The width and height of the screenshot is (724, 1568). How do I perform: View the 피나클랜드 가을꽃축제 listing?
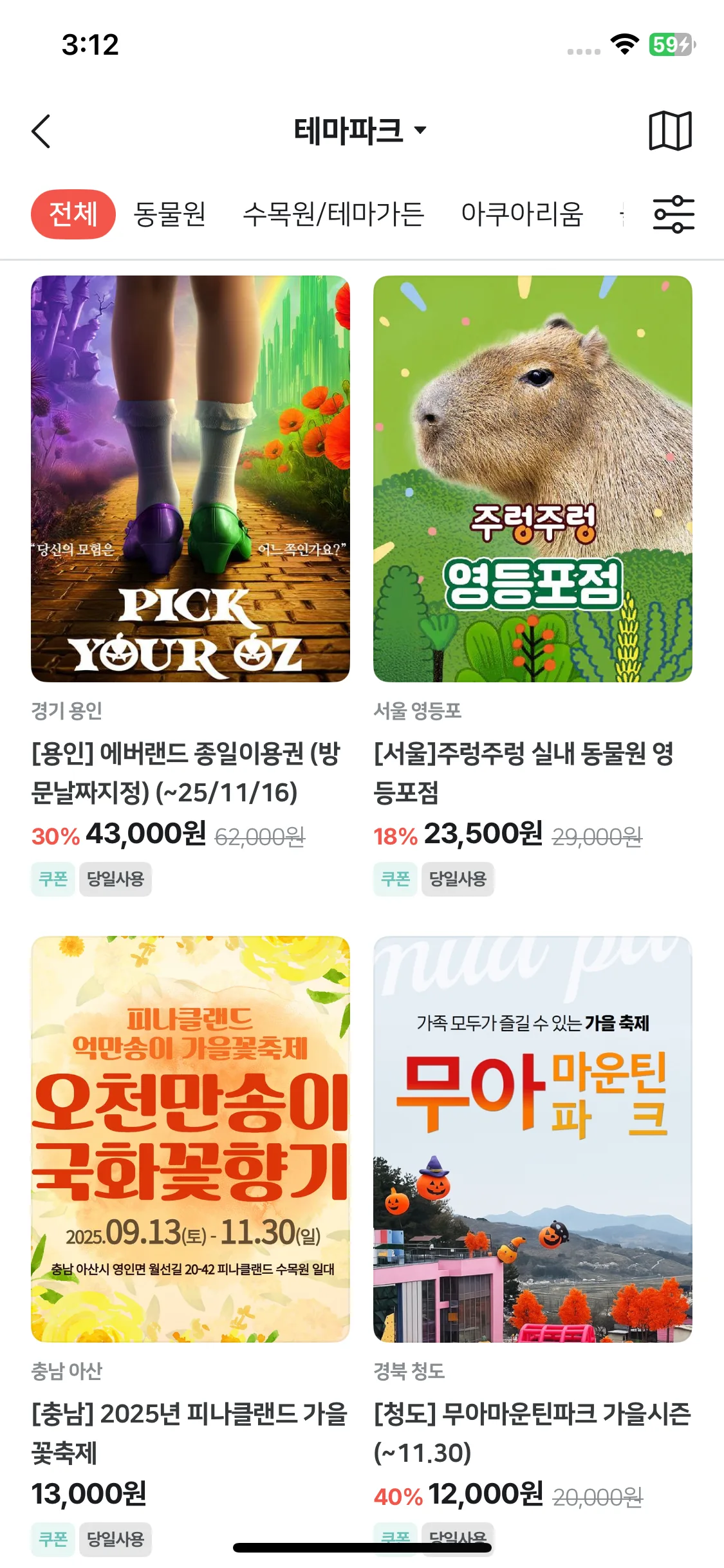(x=190, y=1139)
